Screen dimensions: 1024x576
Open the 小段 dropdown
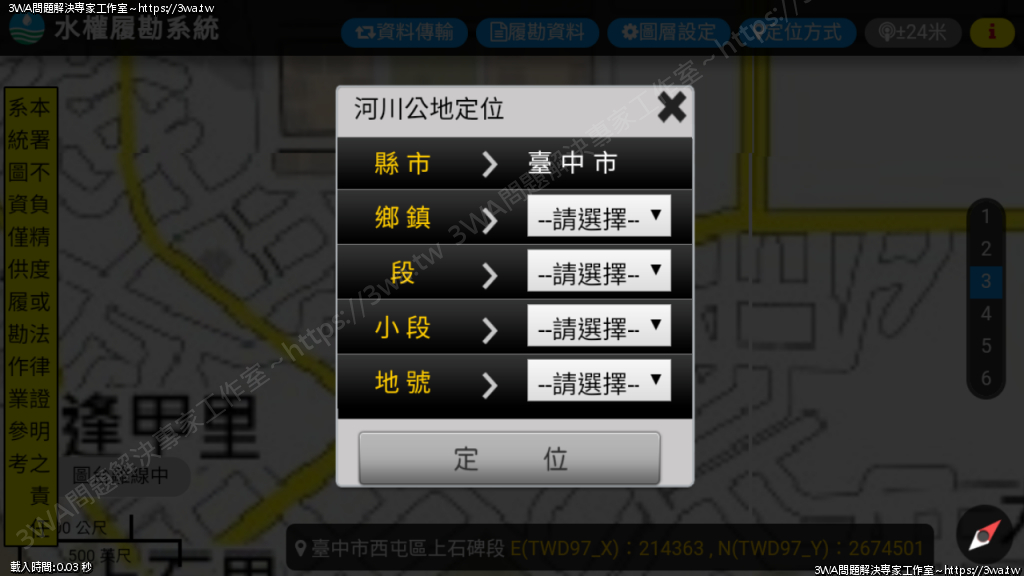(x=598, y=326)
